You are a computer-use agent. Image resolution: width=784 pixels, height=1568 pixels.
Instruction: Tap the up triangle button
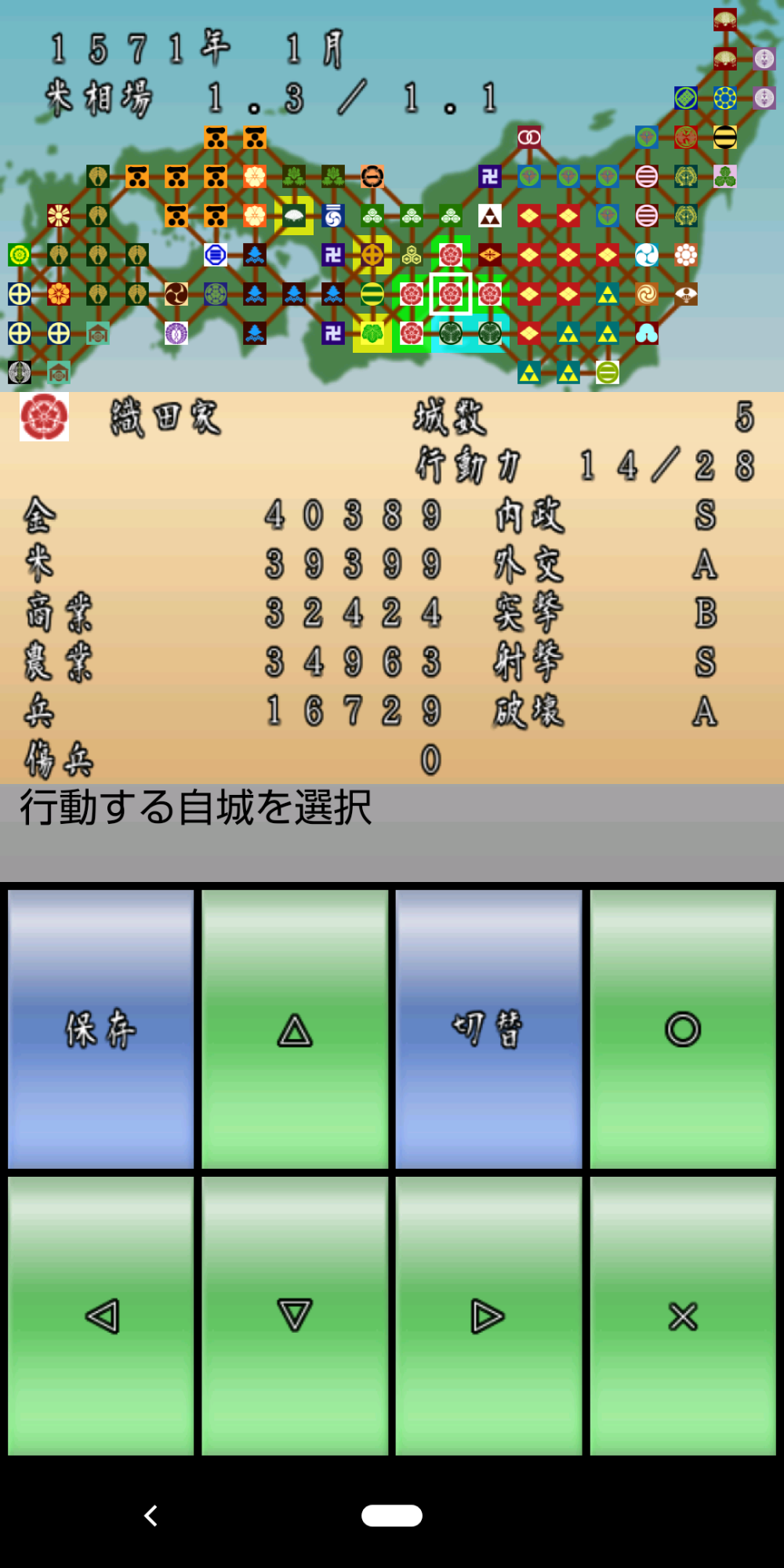click(x=295, y=1029)
